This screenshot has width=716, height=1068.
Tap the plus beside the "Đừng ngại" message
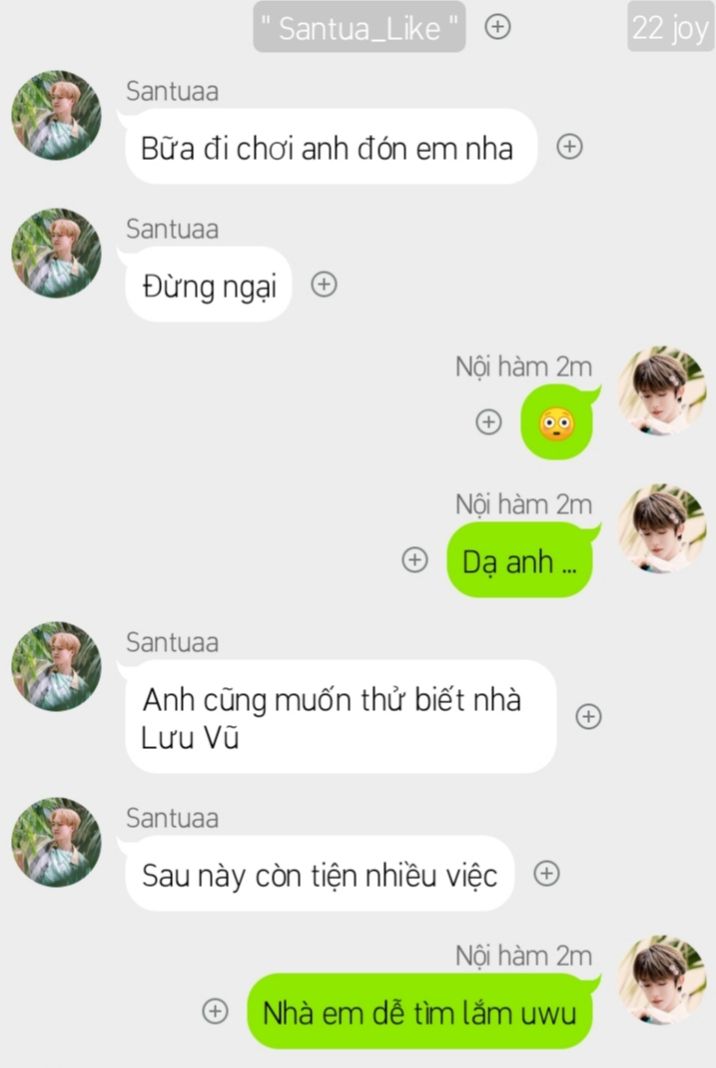point(323,285)
